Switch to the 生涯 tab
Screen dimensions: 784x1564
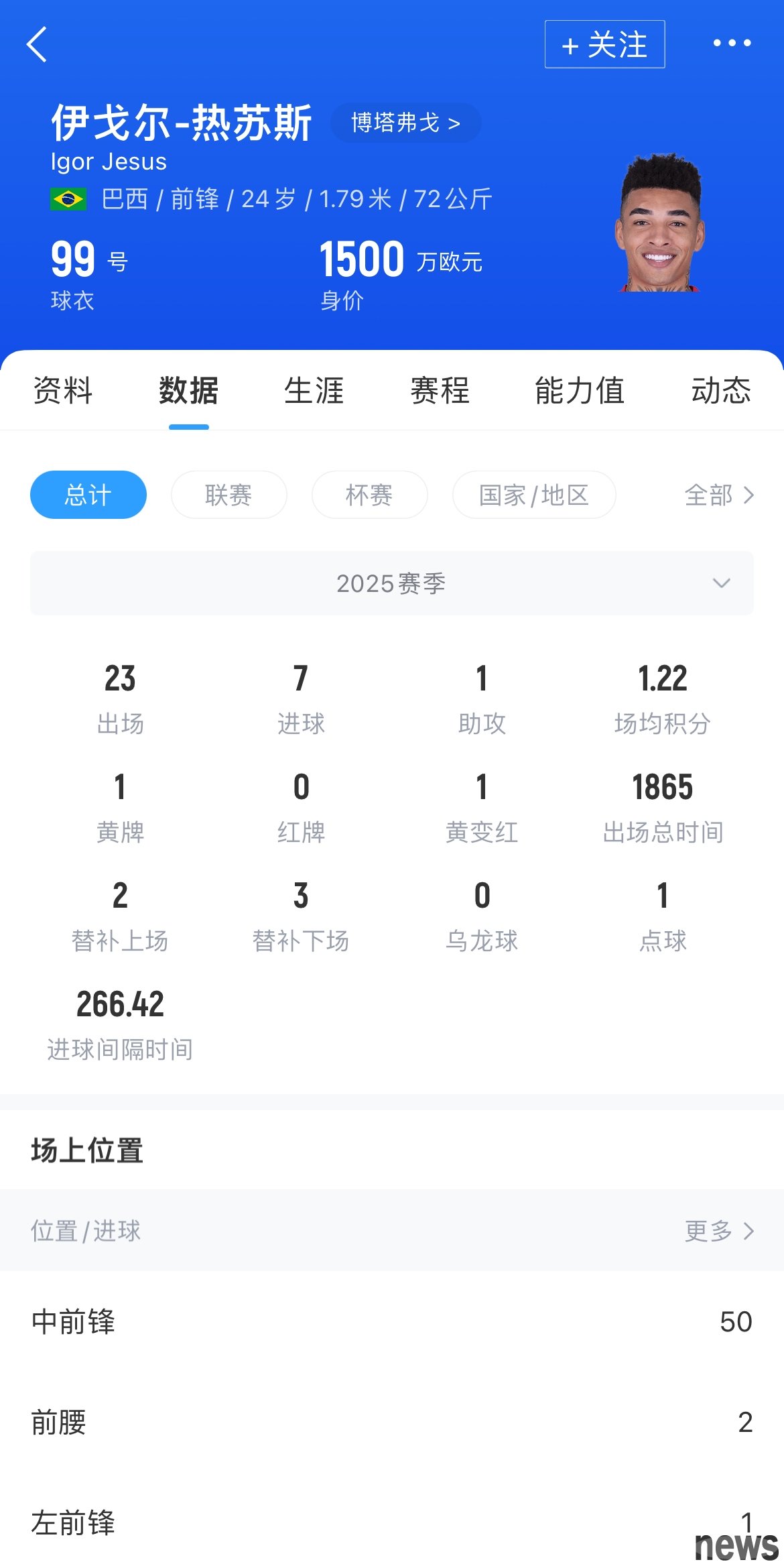(x=314, y=390)
